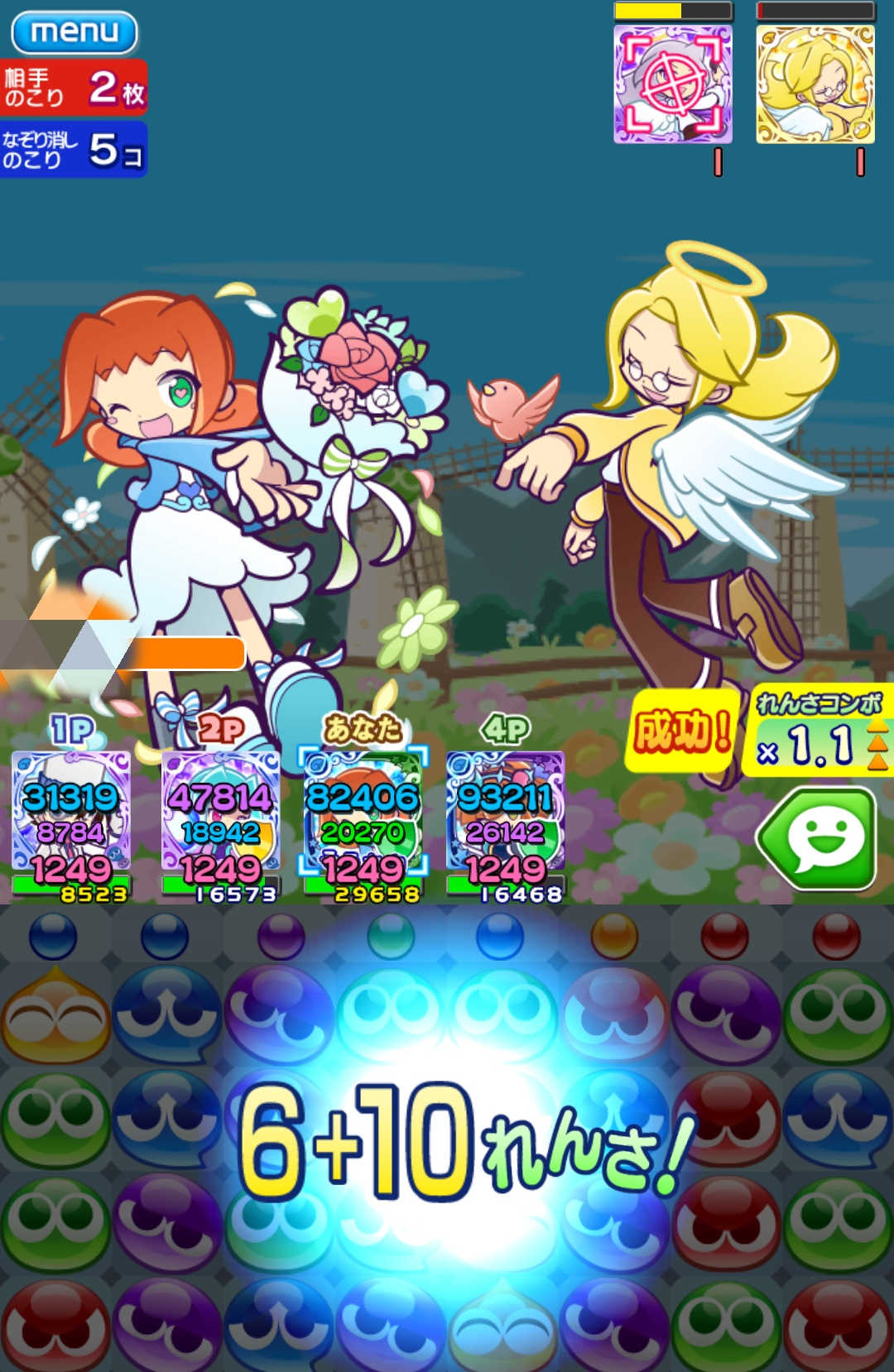Target the gray-haired enemy card

tap(672, 84)
